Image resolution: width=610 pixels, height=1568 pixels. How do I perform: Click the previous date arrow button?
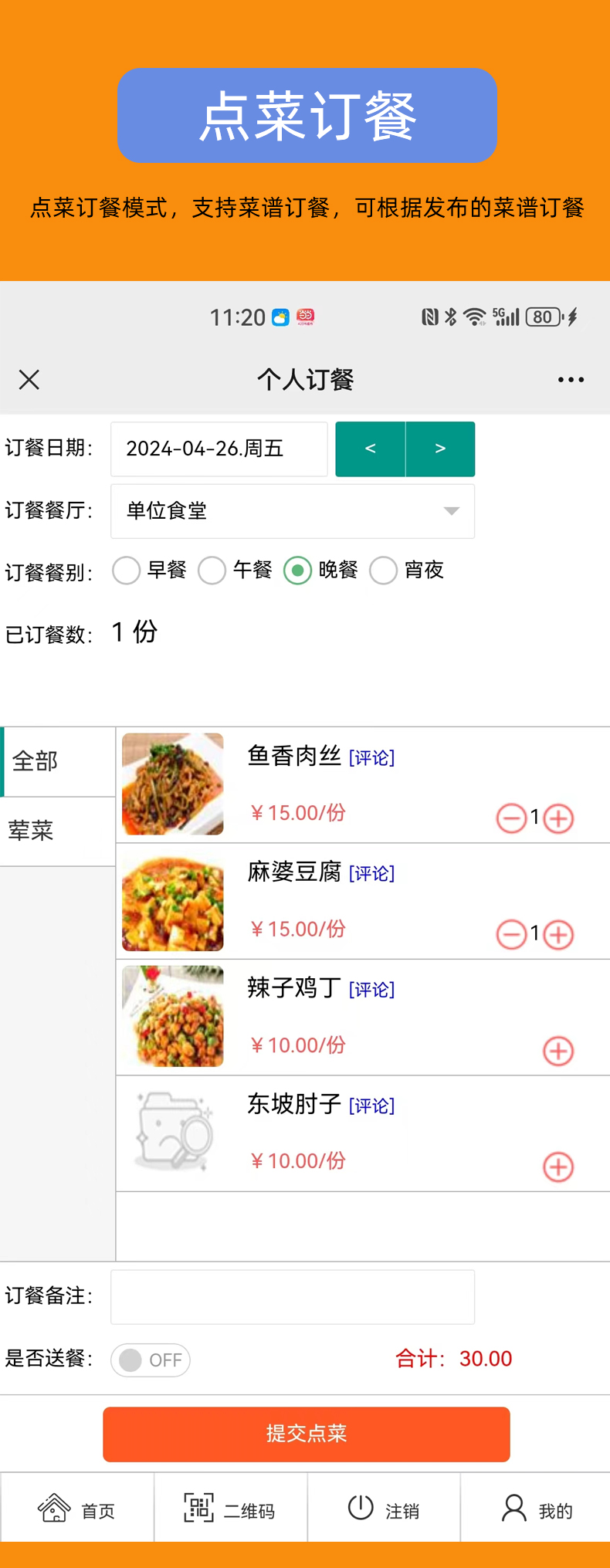[370, 449]
